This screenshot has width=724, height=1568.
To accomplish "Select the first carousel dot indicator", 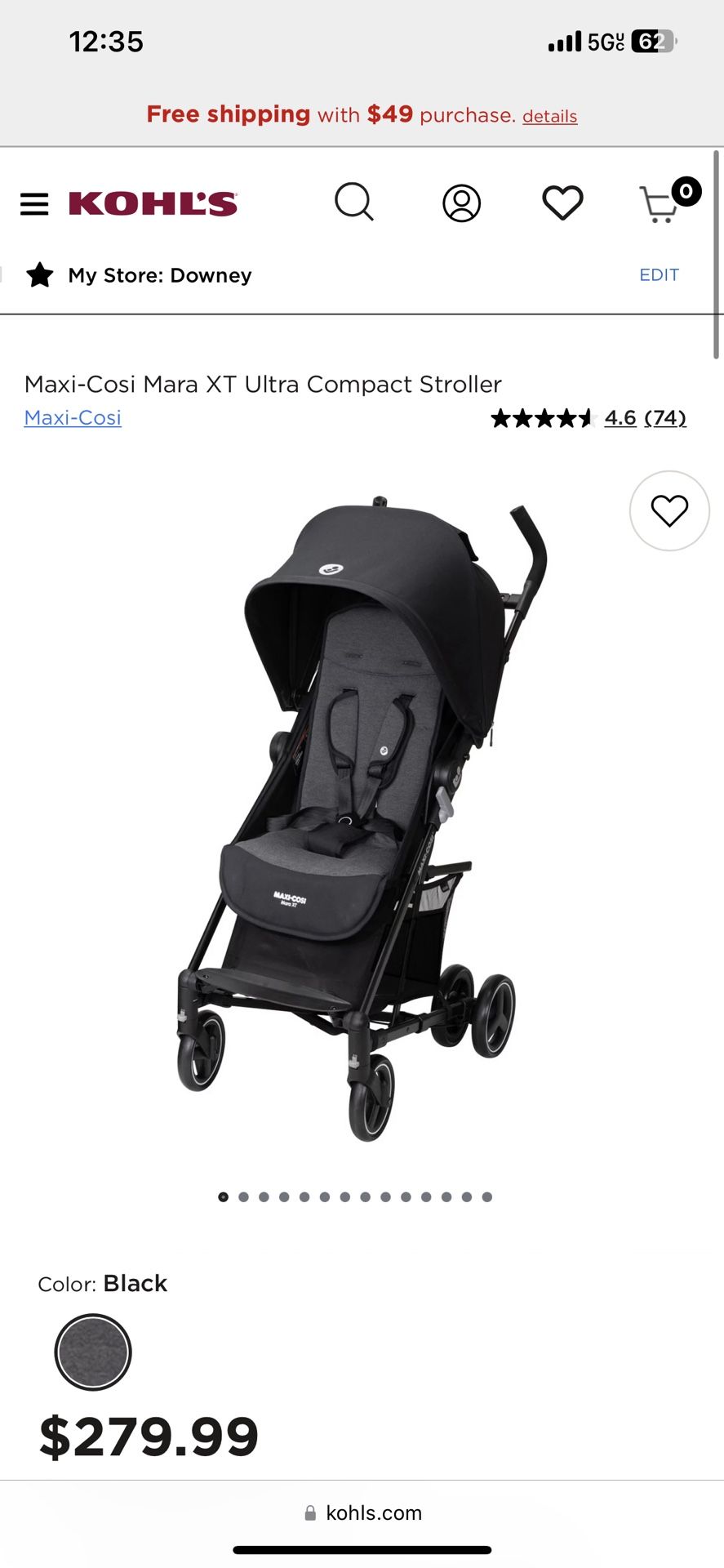I will click(x=223, y=1196).
